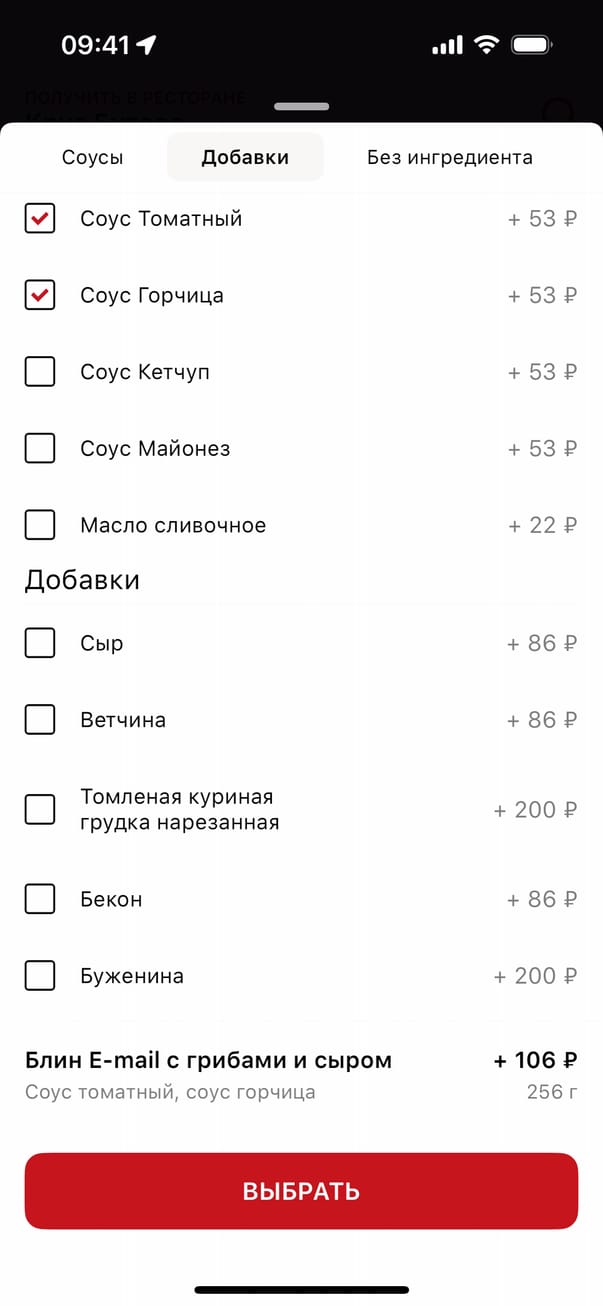Tap the sheet's drag handle
The width and height of the screenshot is (603, 1306).
click(x=301, y=106)
